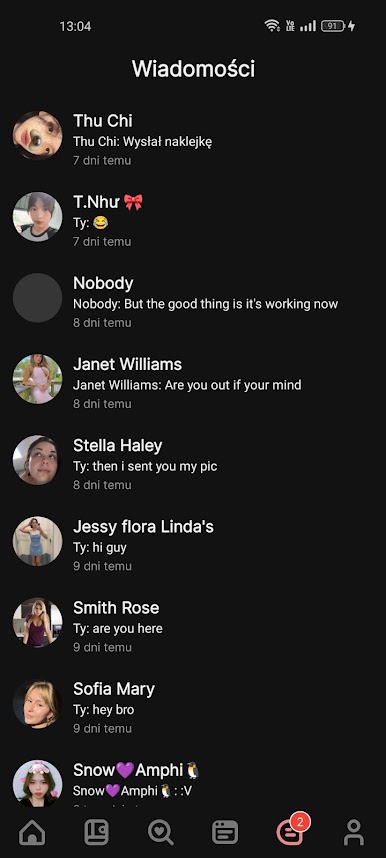This screenshot has height=858, width=386.
Task: Open the Nobody message thread
Action: 193,298
